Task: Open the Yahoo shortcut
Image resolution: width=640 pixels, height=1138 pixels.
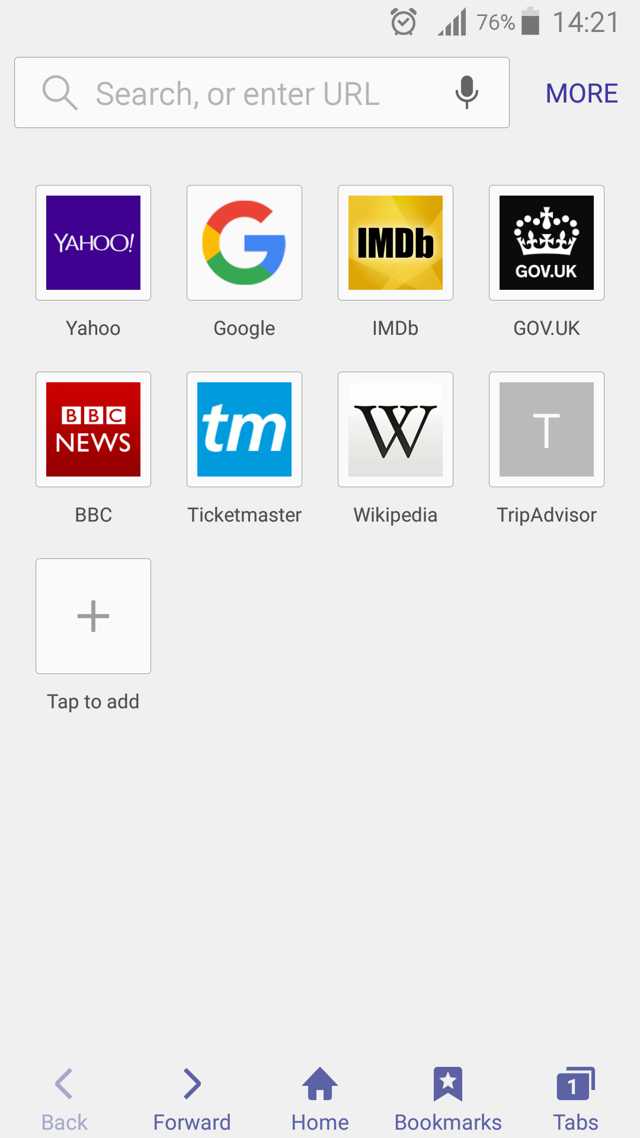Action: tap(93, 243)
